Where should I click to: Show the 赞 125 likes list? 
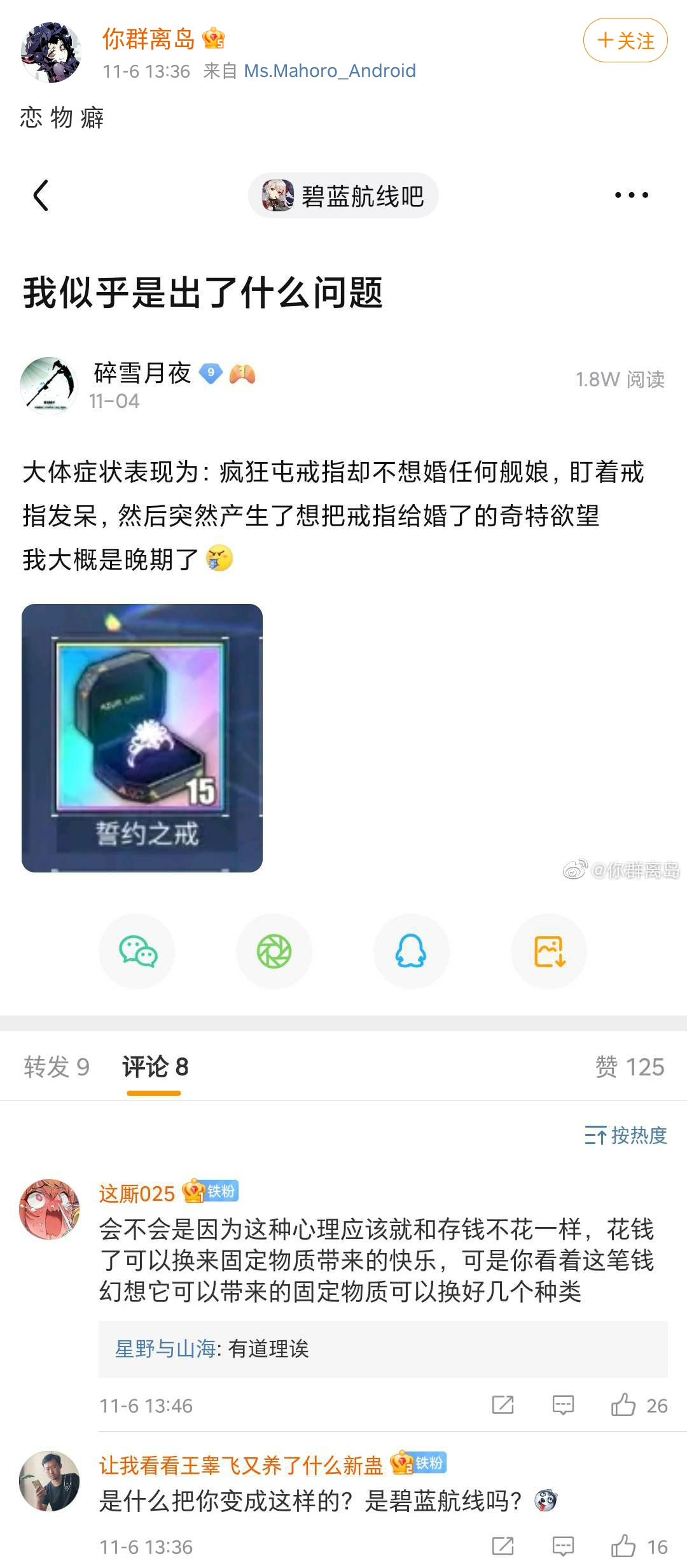629,1067
